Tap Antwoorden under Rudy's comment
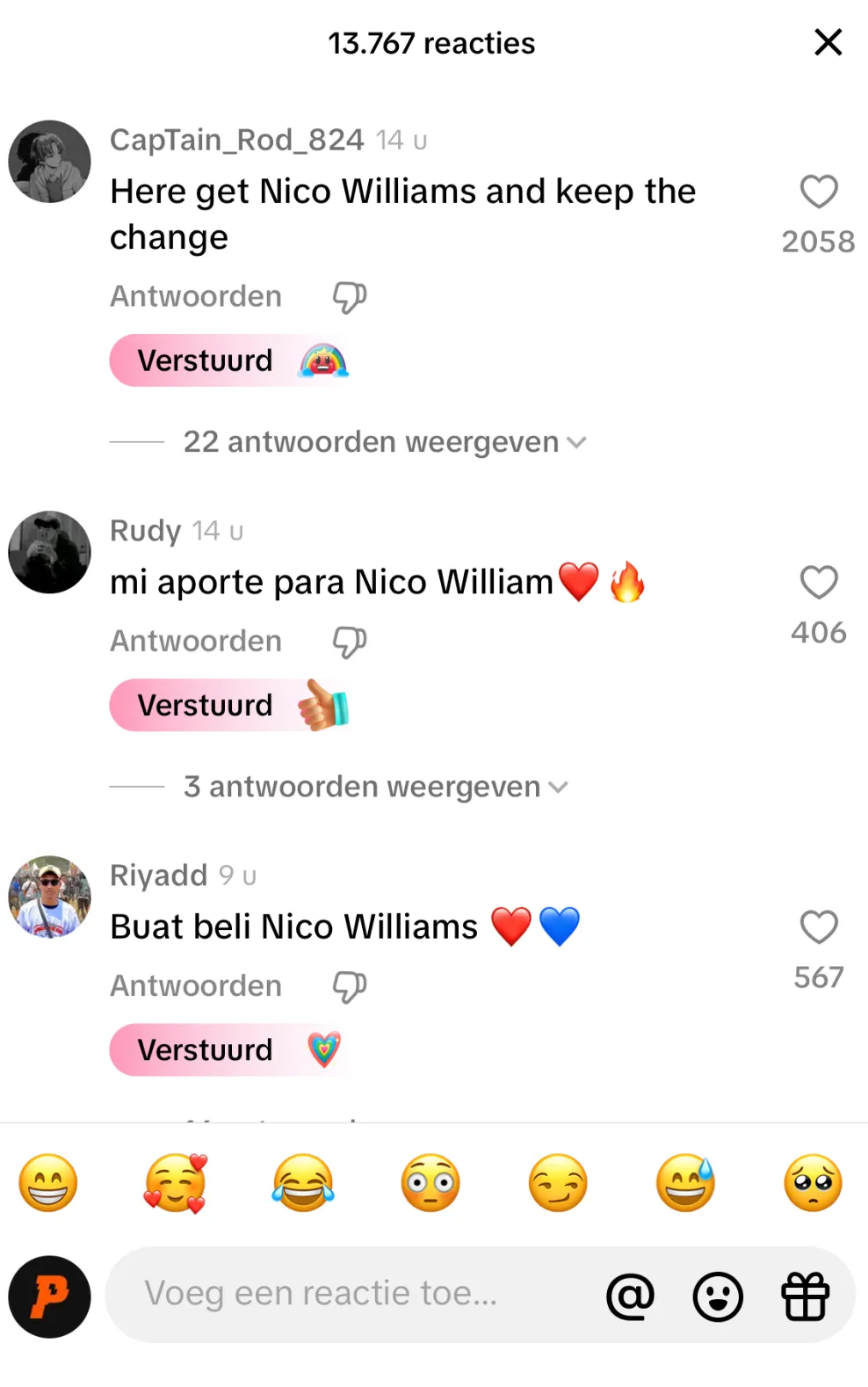 [196, 642]
